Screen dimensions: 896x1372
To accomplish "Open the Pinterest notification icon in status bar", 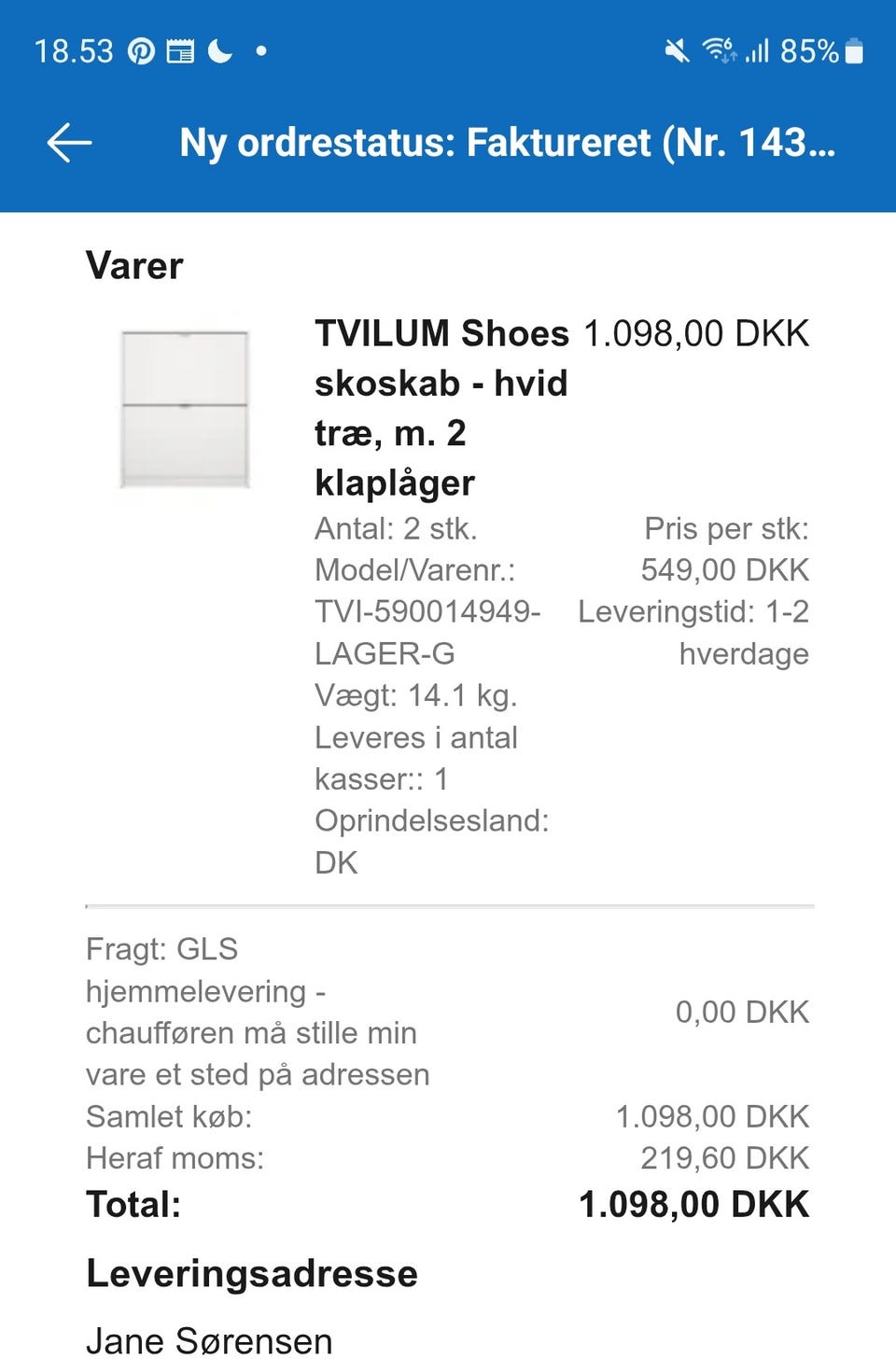I will click(142, 49).
